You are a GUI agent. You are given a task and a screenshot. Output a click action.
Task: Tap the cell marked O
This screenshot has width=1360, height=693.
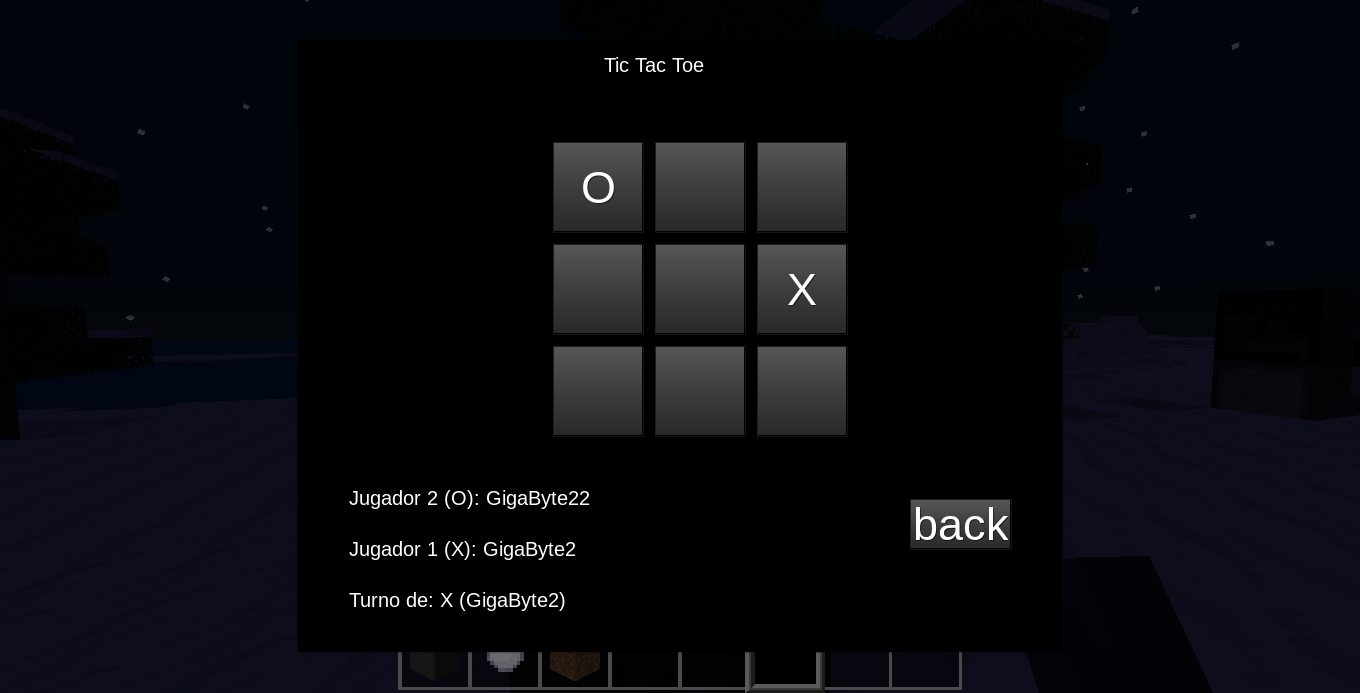coord(598,187)
